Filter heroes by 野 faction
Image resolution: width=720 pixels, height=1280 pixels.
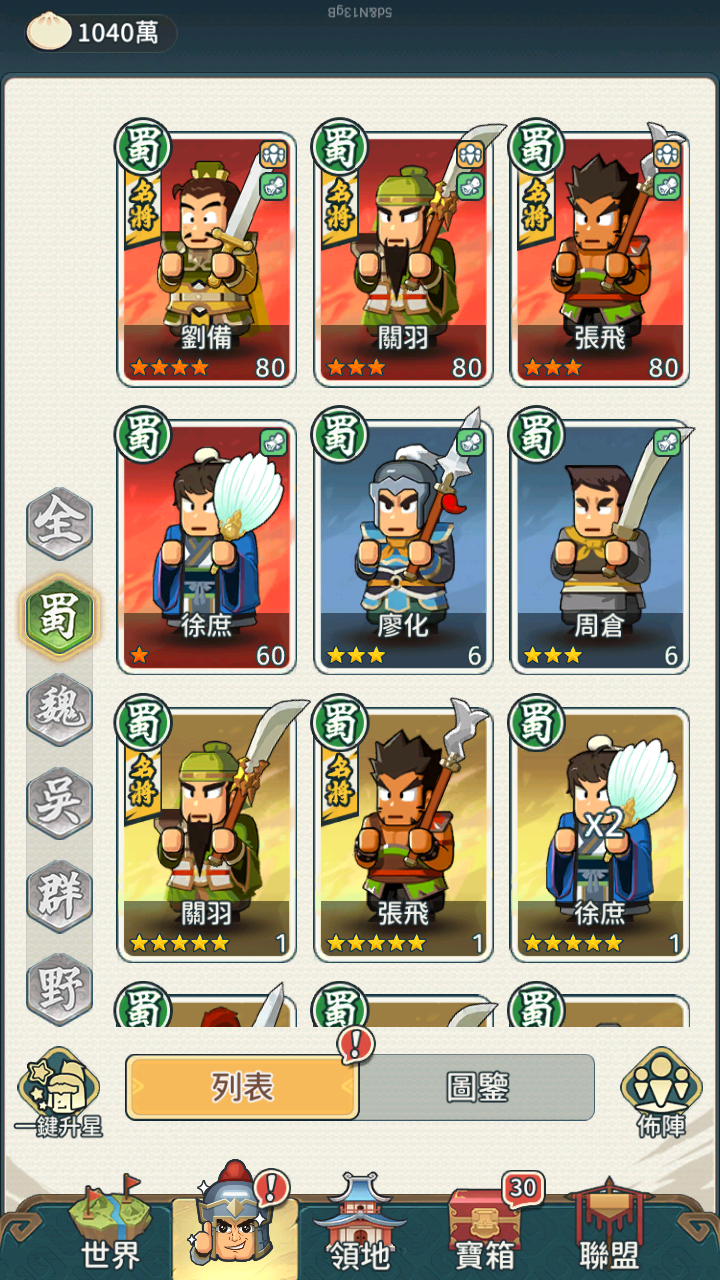(x=60, y=987)
